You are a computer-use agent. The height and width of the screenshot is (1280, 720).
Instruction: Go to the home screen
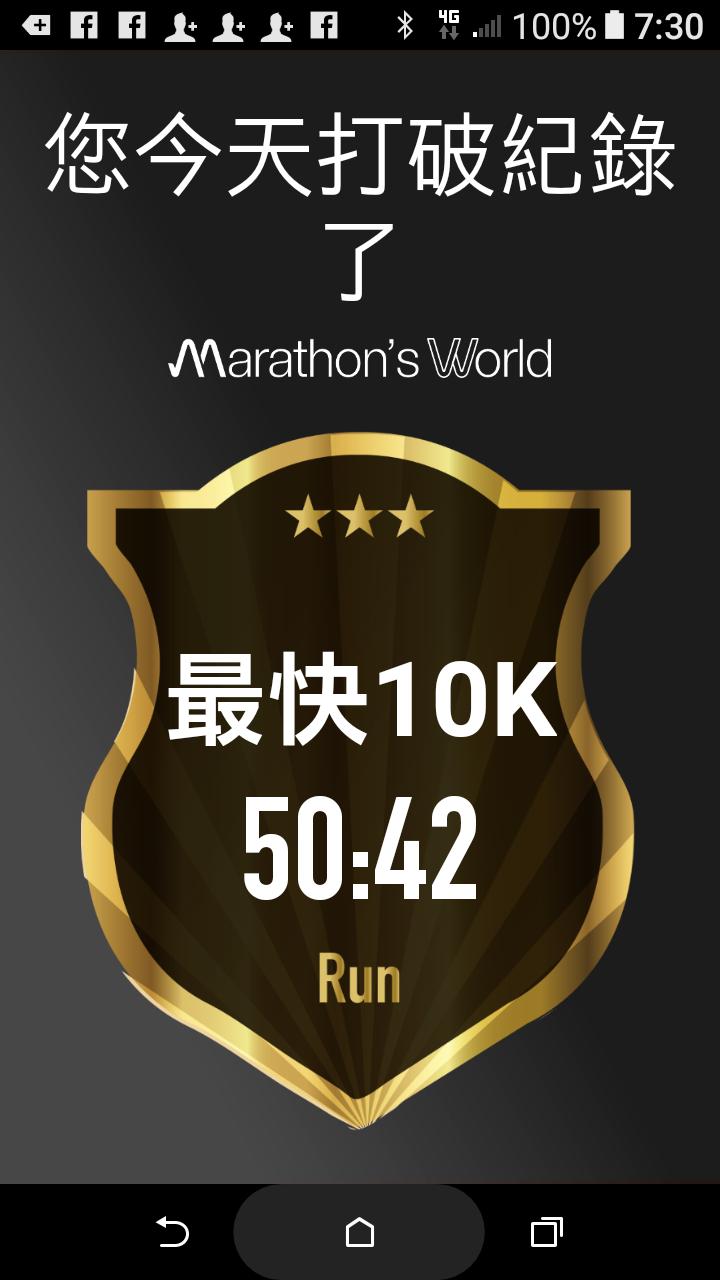coord(359,1232)
